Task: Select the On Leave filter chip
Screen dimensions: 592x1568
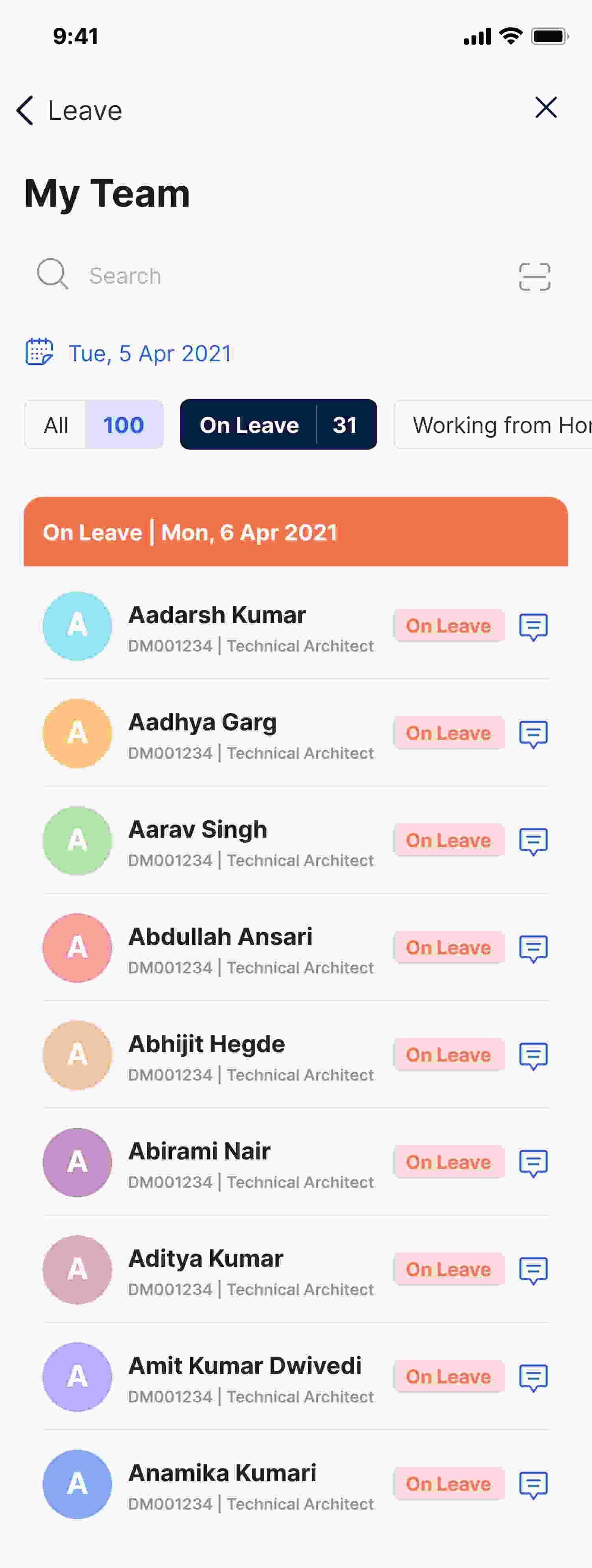Action: click(278, 425)
